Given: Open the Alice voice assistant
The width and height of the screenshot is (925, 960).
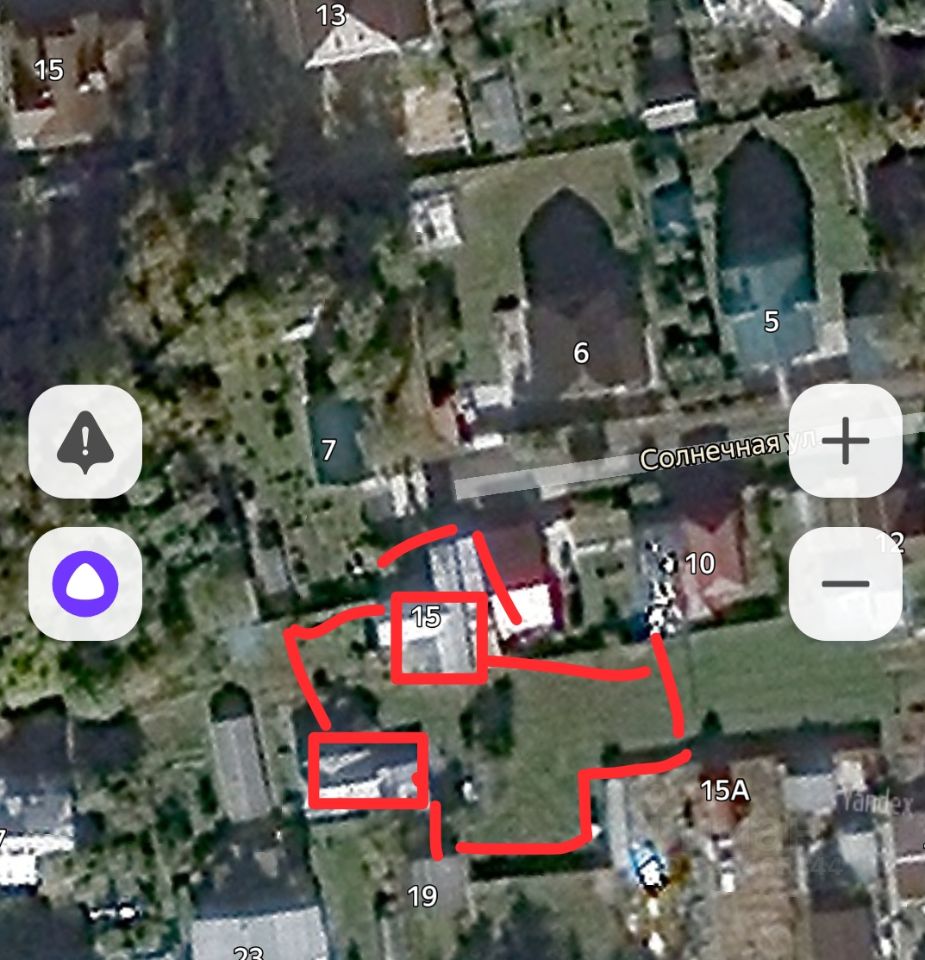Looking at the screenshot, I should [85, 584].
